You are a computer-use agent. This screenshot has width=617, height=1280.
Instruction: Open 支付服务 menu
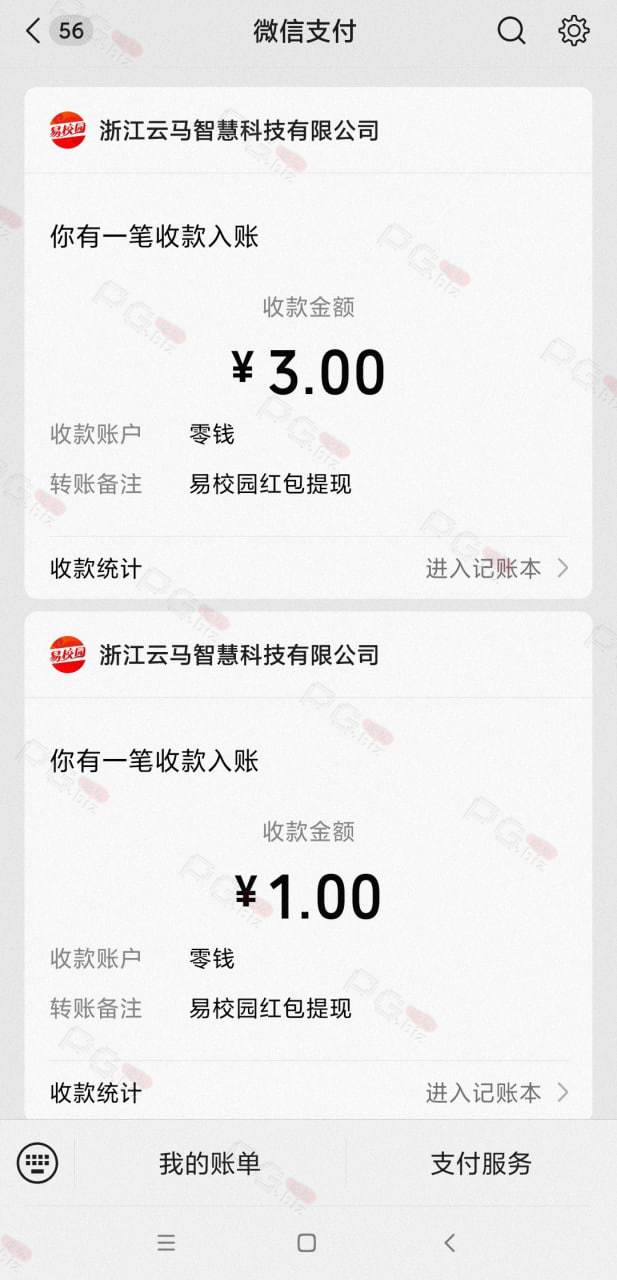click(481, 1163)
